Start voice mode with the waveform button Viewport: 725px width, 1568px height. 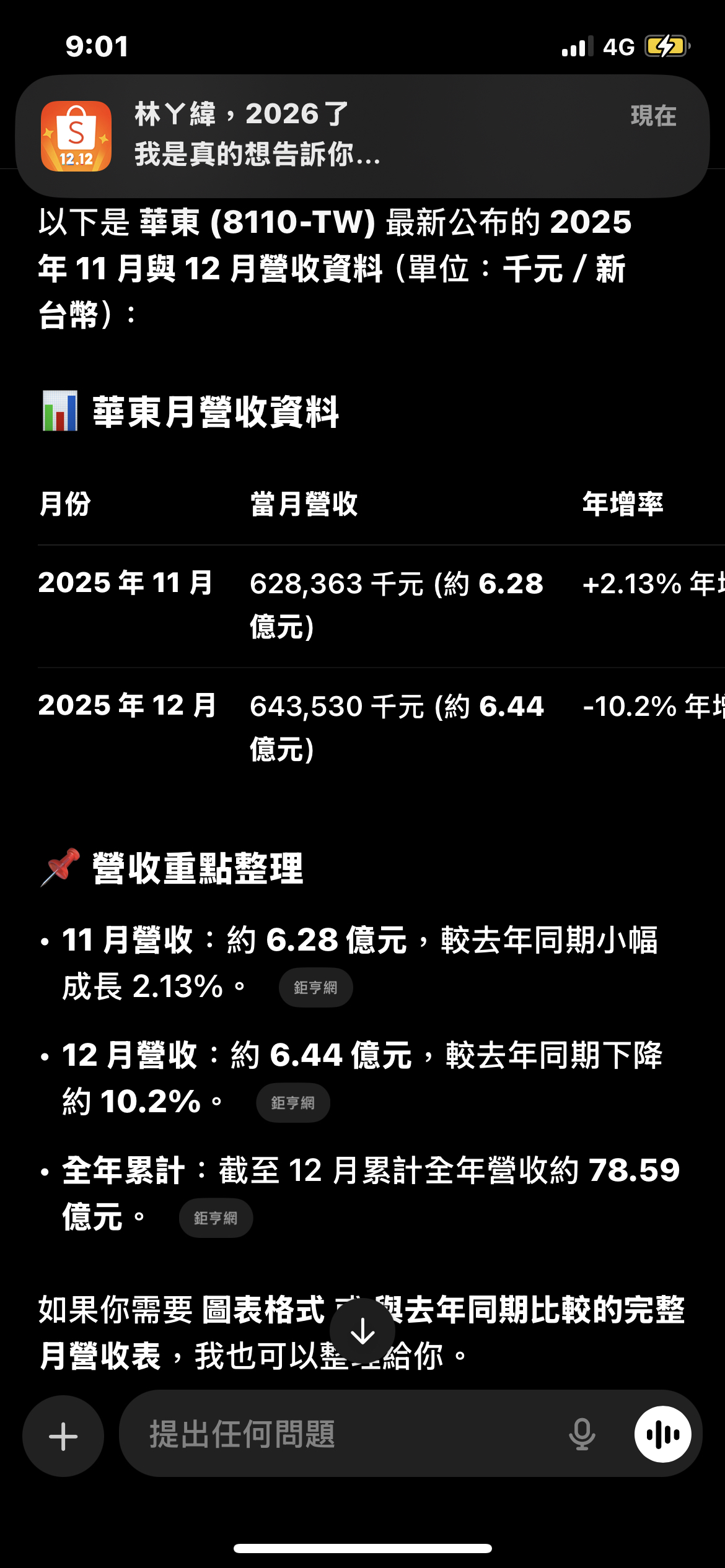click(x=662, y=1435)
